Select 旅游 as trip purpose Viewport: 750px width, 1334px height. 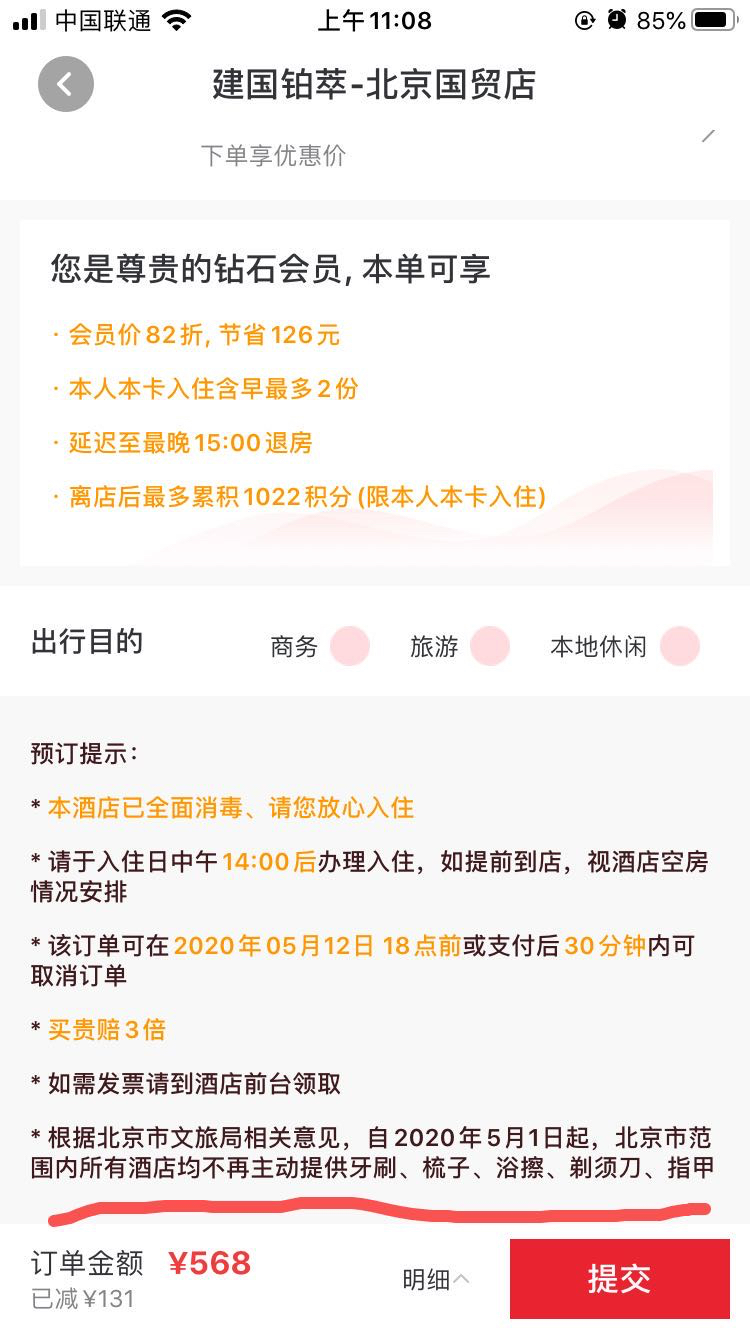tap(489, 646)
